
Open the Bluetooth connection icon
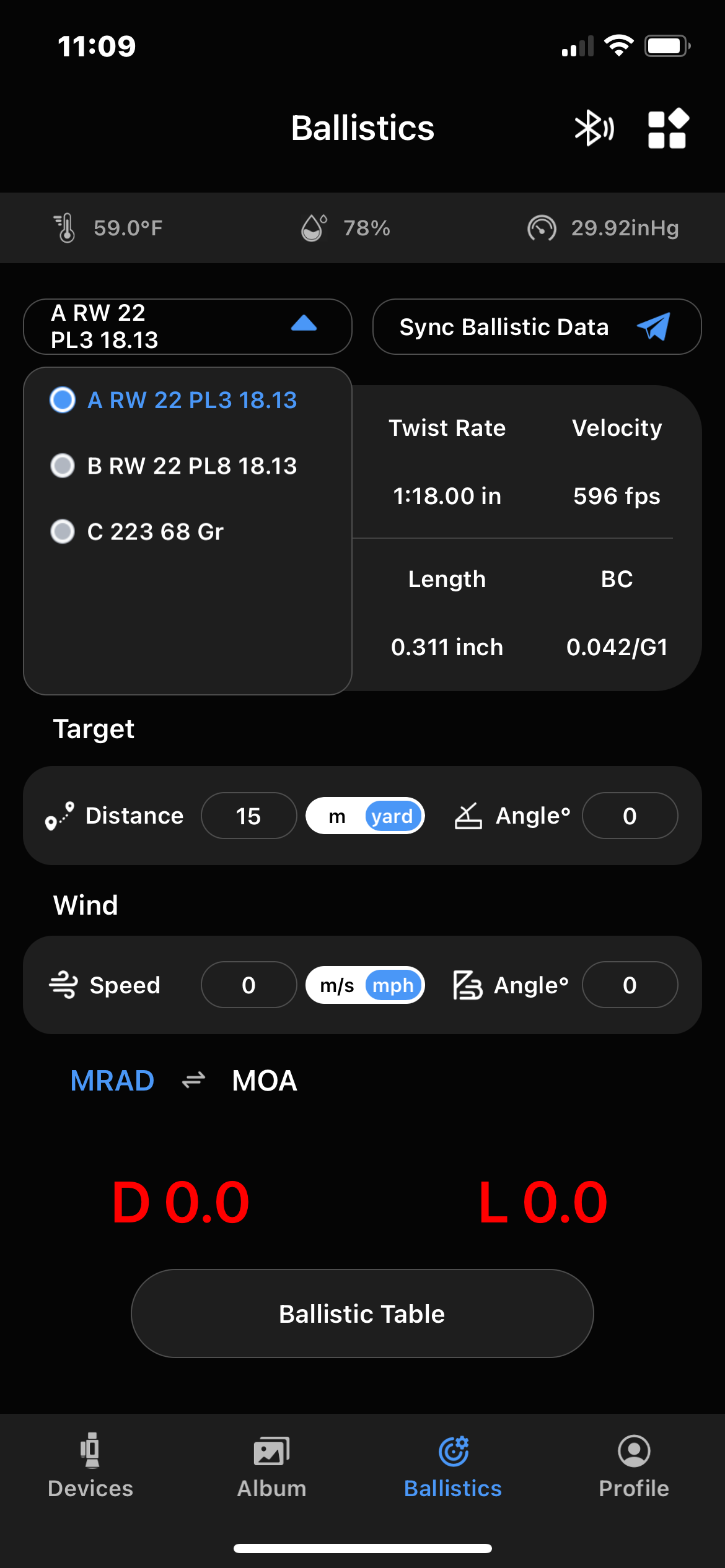[594, 128]
